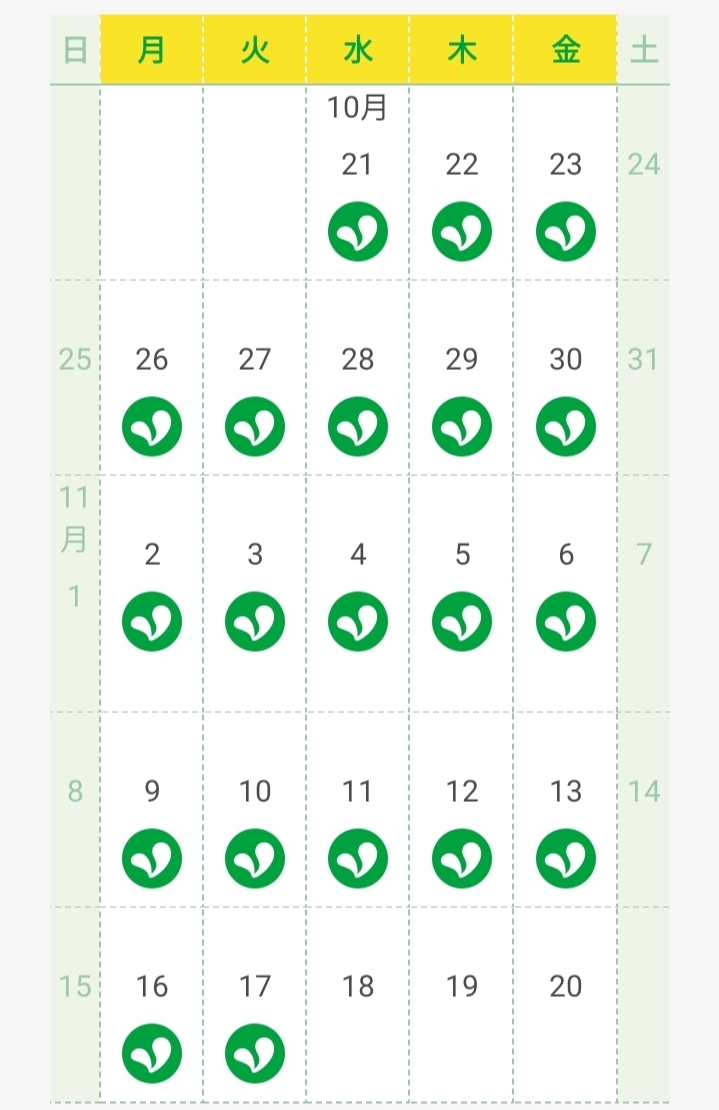719x1110 pixels.
Task: Select the heart mark under date 23
Action: [566, 231]
